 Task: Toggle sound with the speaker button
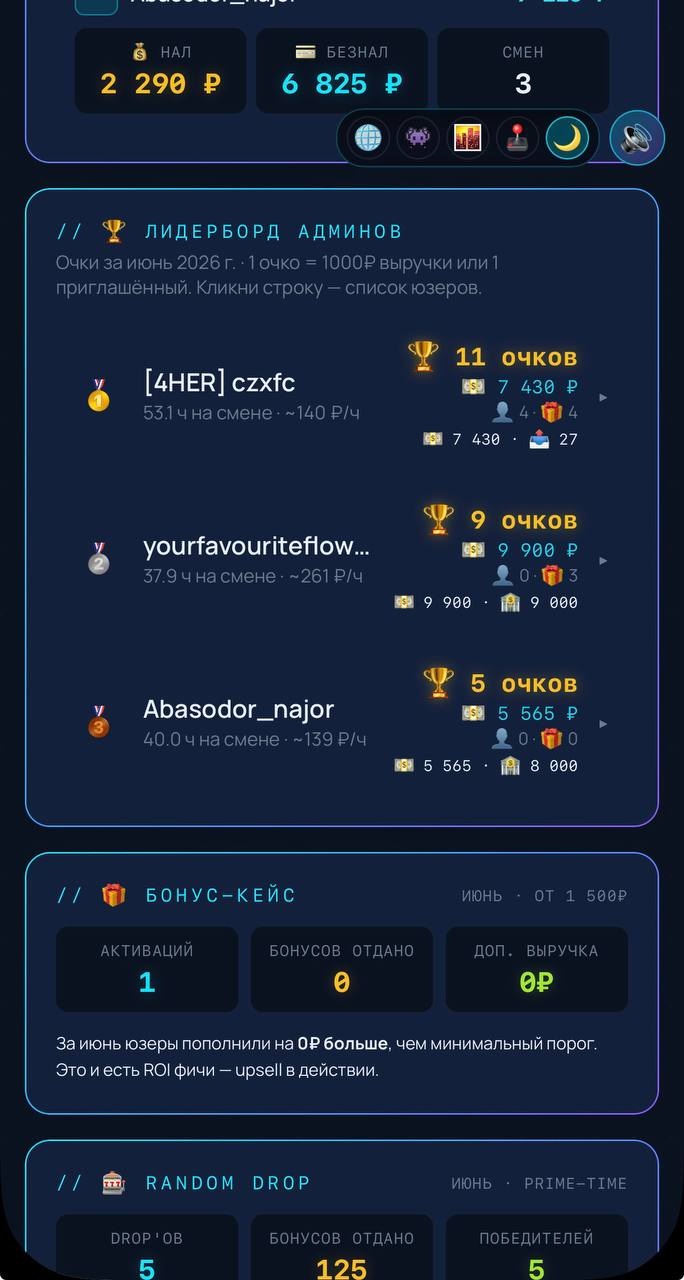click(637, 138)
